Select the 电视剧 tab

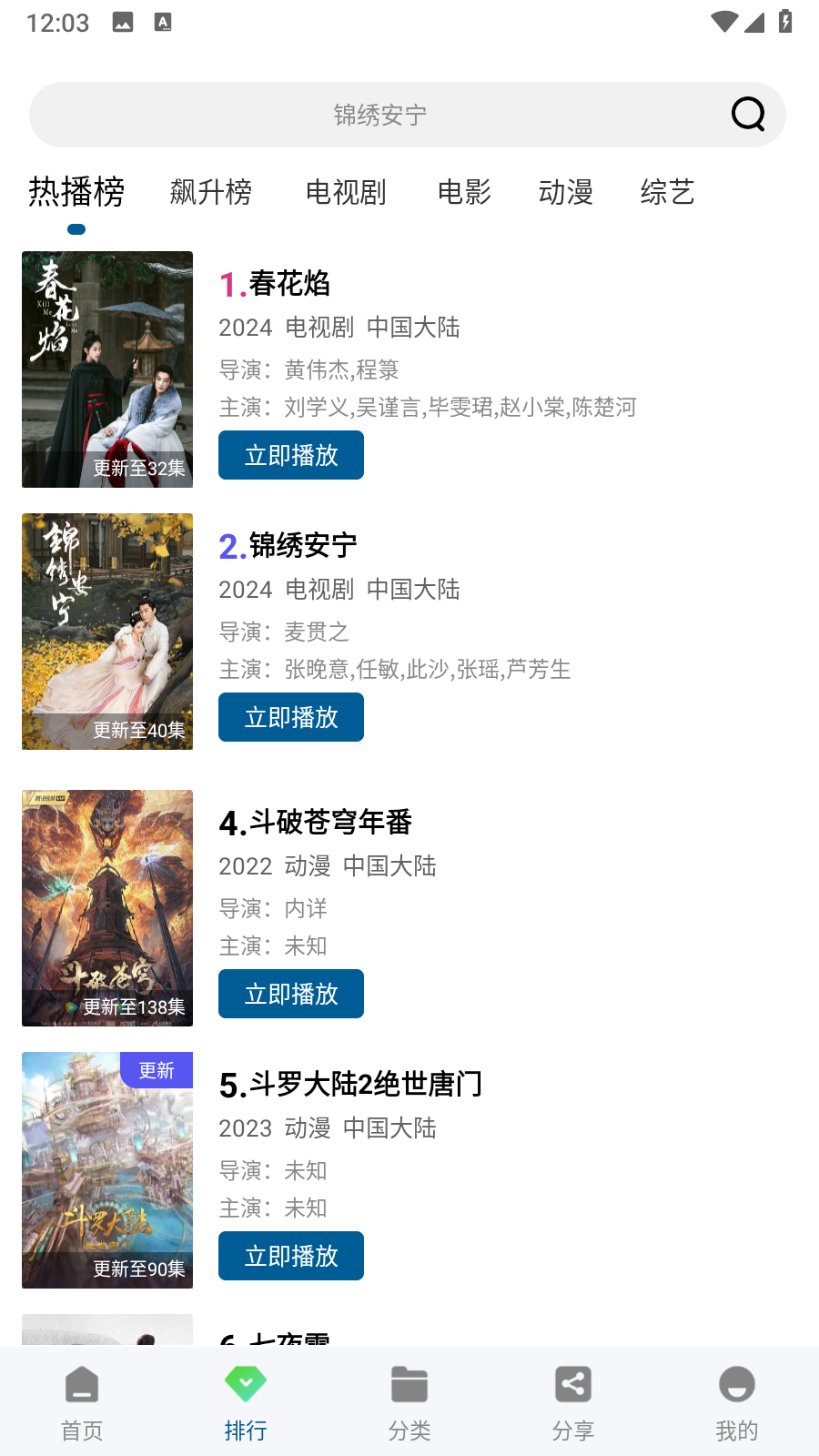pos(346,192)
